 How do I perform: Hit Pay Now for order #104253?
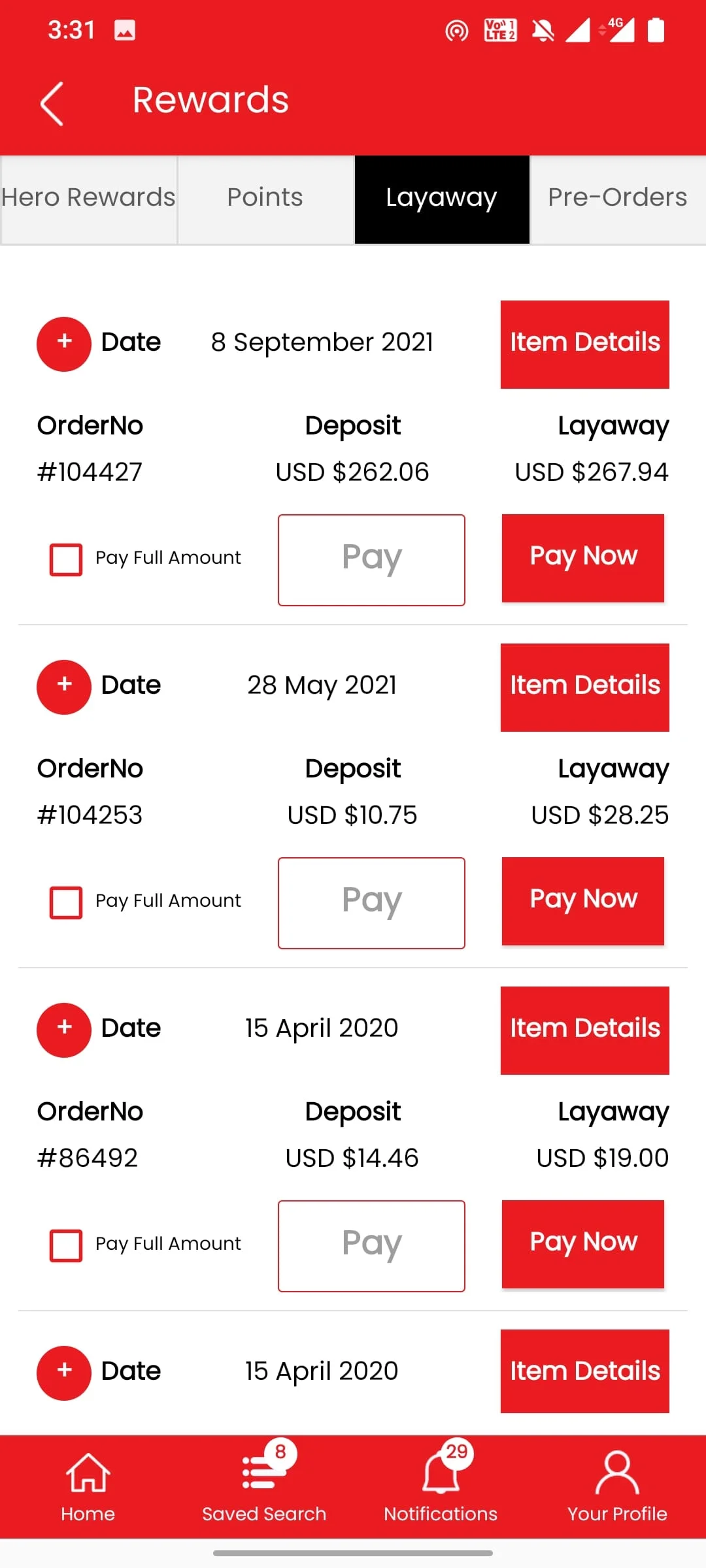(583, 901)
